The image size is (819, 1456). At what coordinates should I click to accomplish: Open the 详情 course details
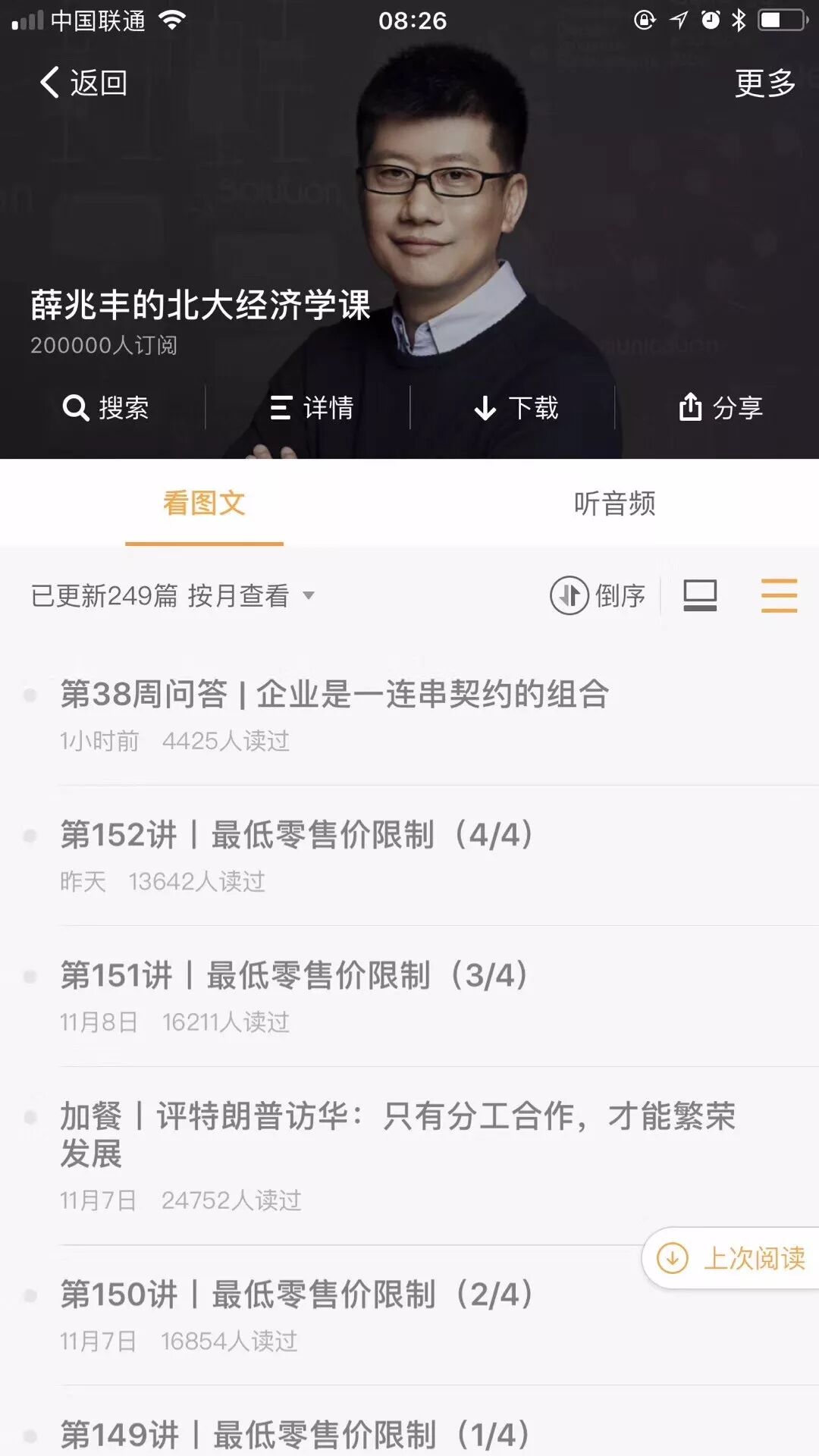click(x=312, y=408)
